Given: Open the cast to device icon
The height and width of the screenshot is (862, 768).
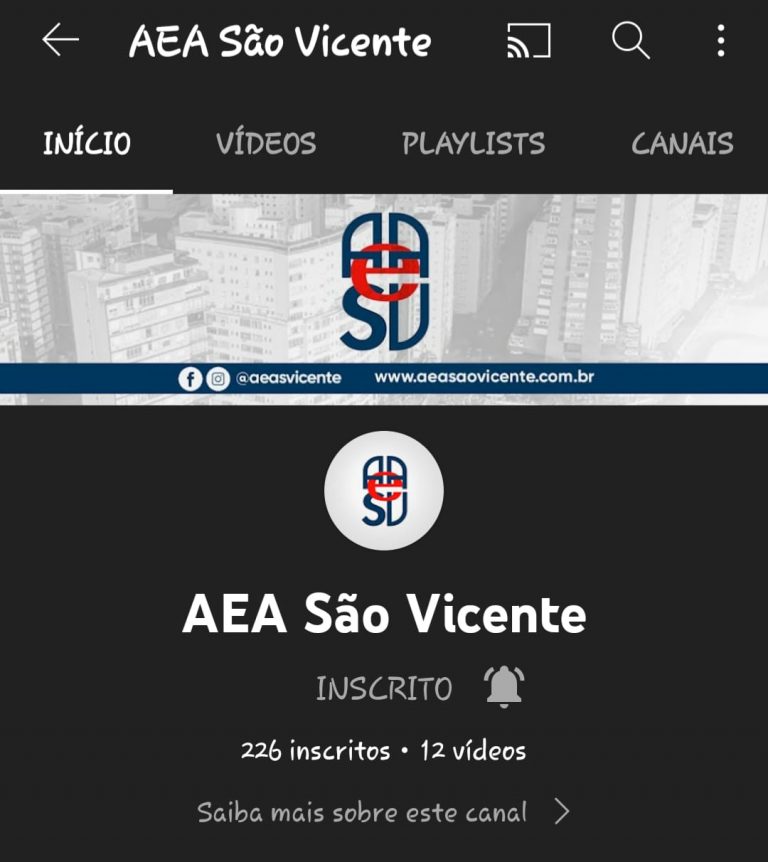Looking at the screenshot, I should click(529, 41).
